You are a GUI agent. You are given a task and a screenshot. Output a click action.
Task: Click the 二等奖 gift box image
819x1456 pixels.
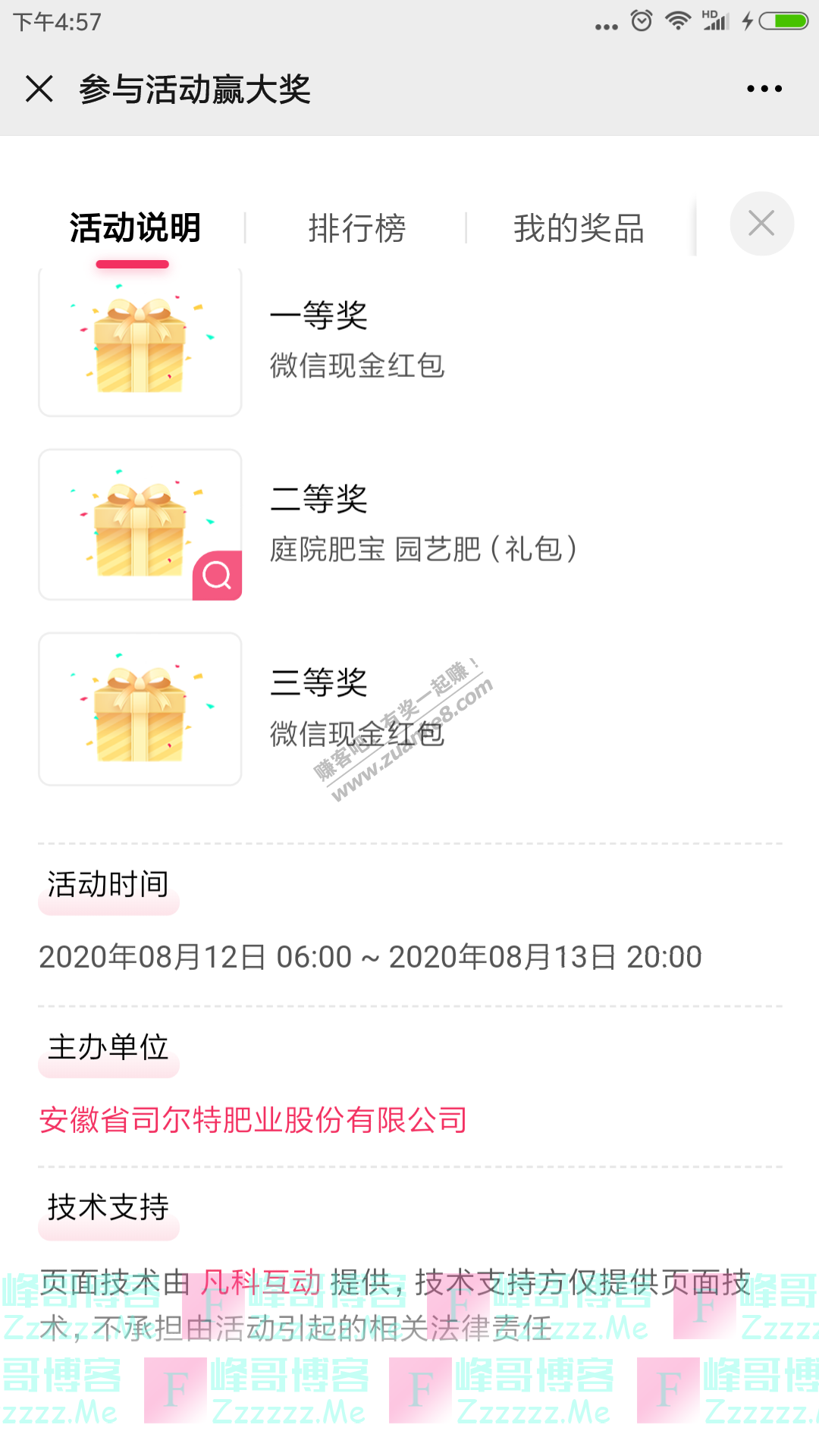(x=140, y=525)
